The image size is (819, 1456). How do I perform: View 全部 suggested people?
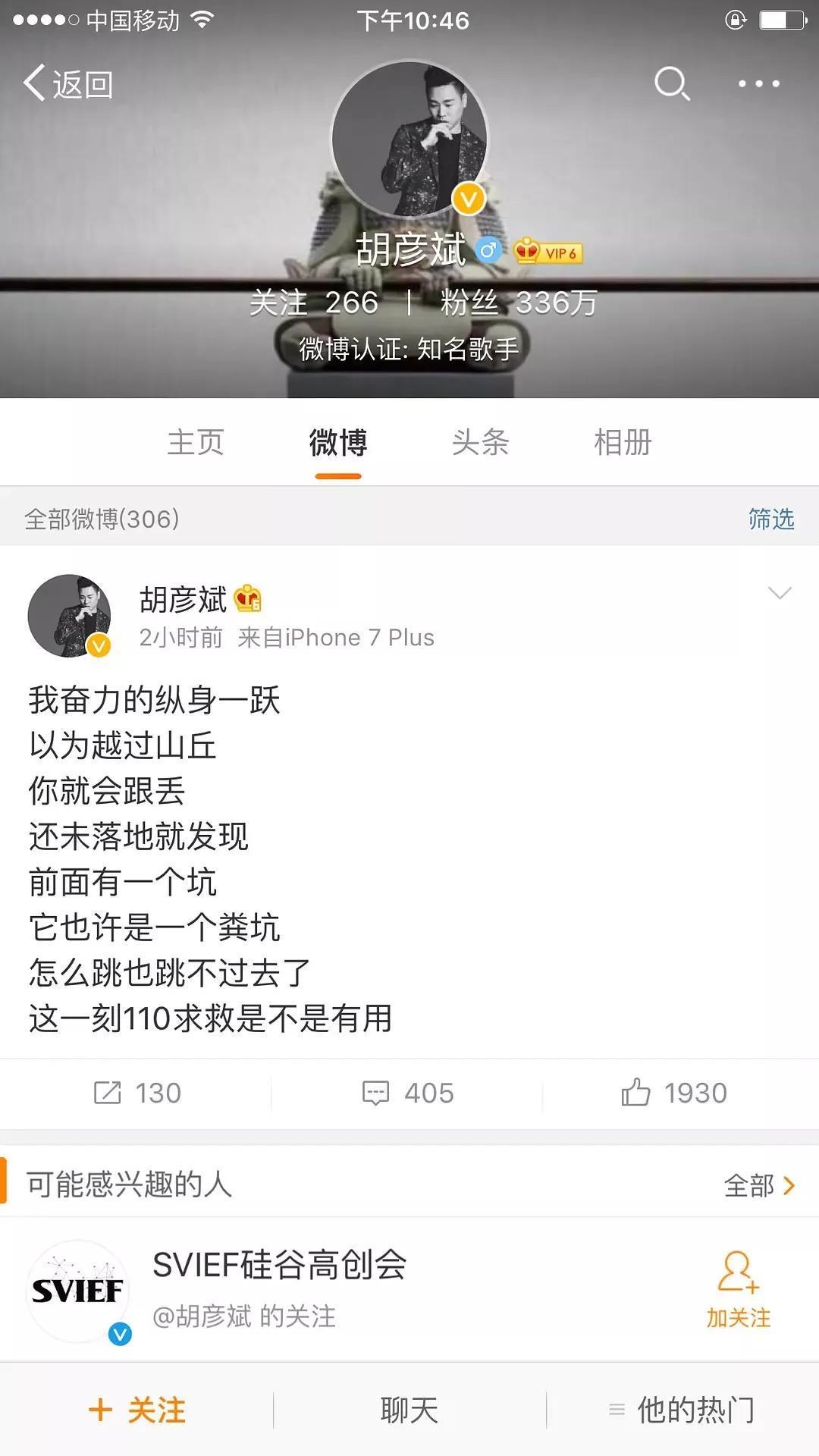[x=758, y=1185]
